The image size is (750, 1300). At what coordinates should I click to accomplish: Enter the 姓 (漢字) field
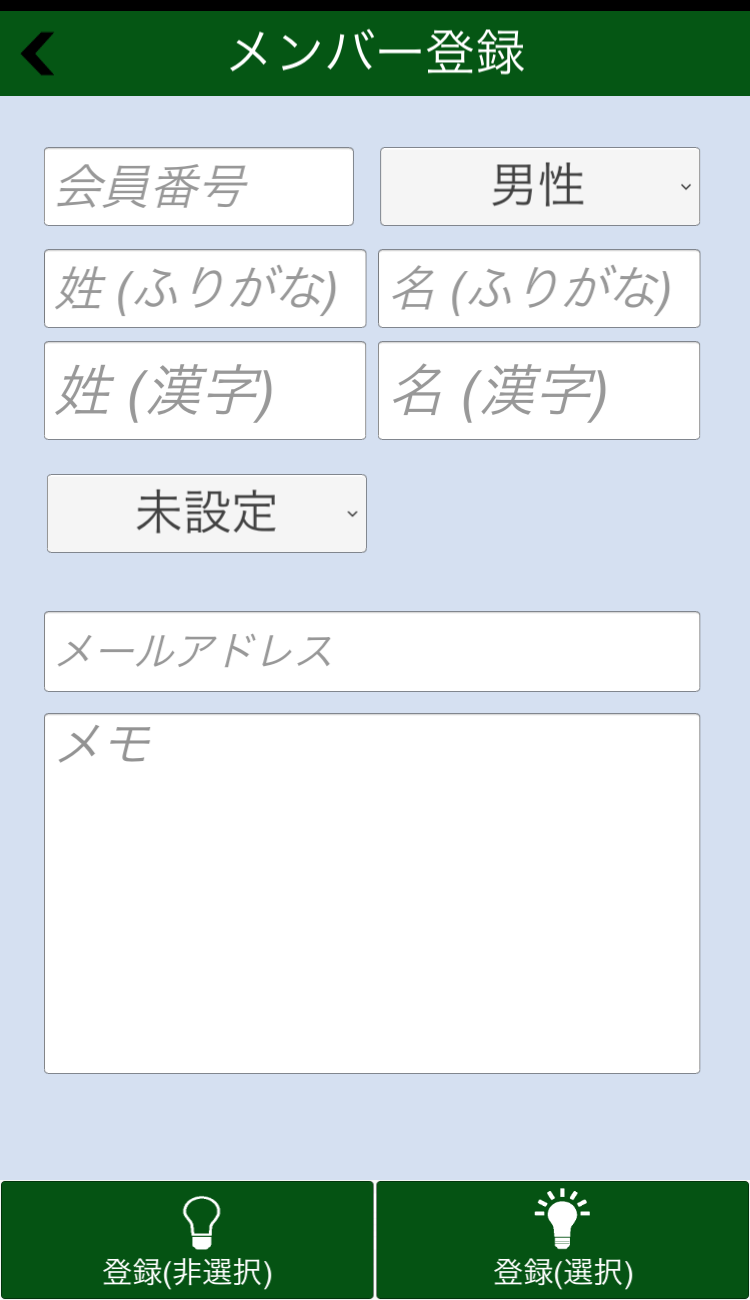pos(204,391)
